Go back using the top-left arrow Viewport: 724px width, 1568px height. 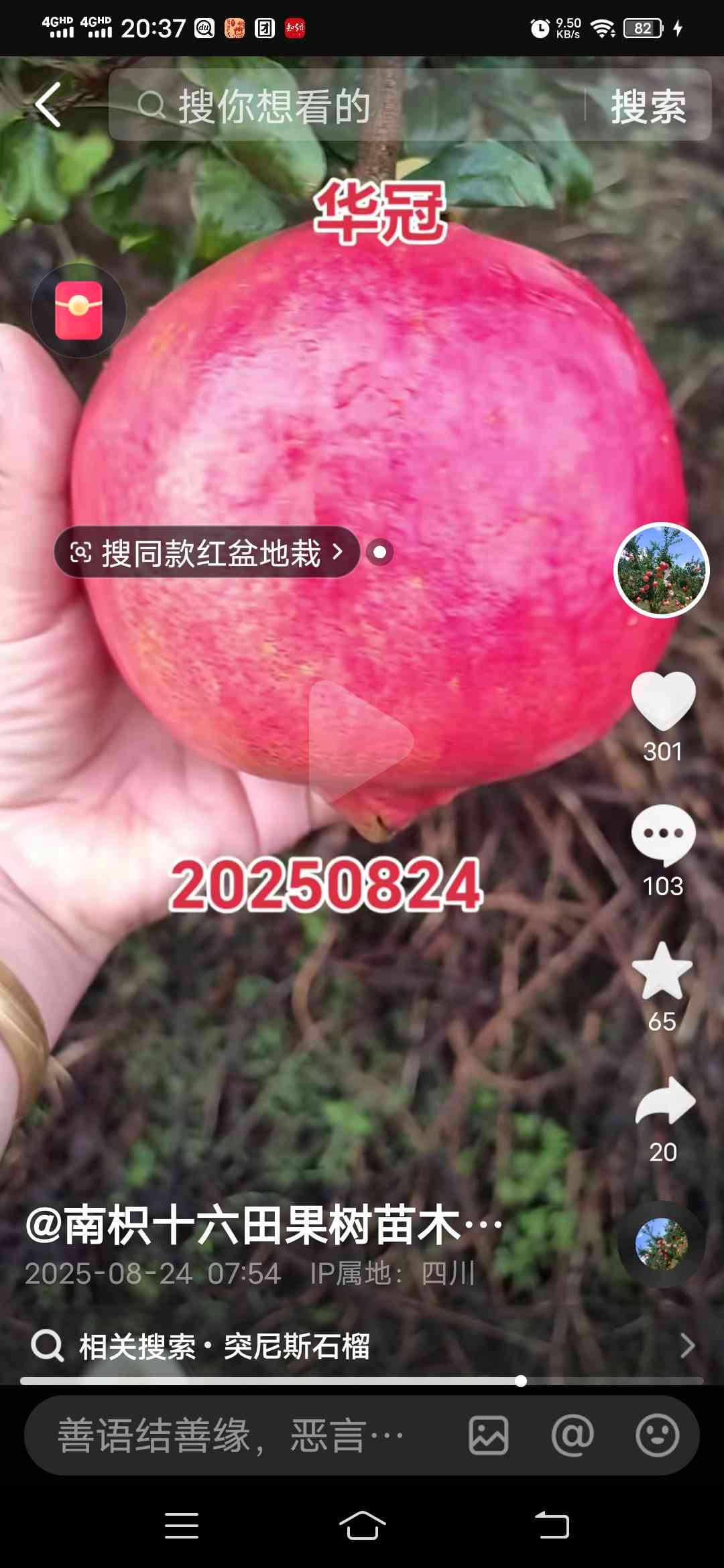pos(48,105)
